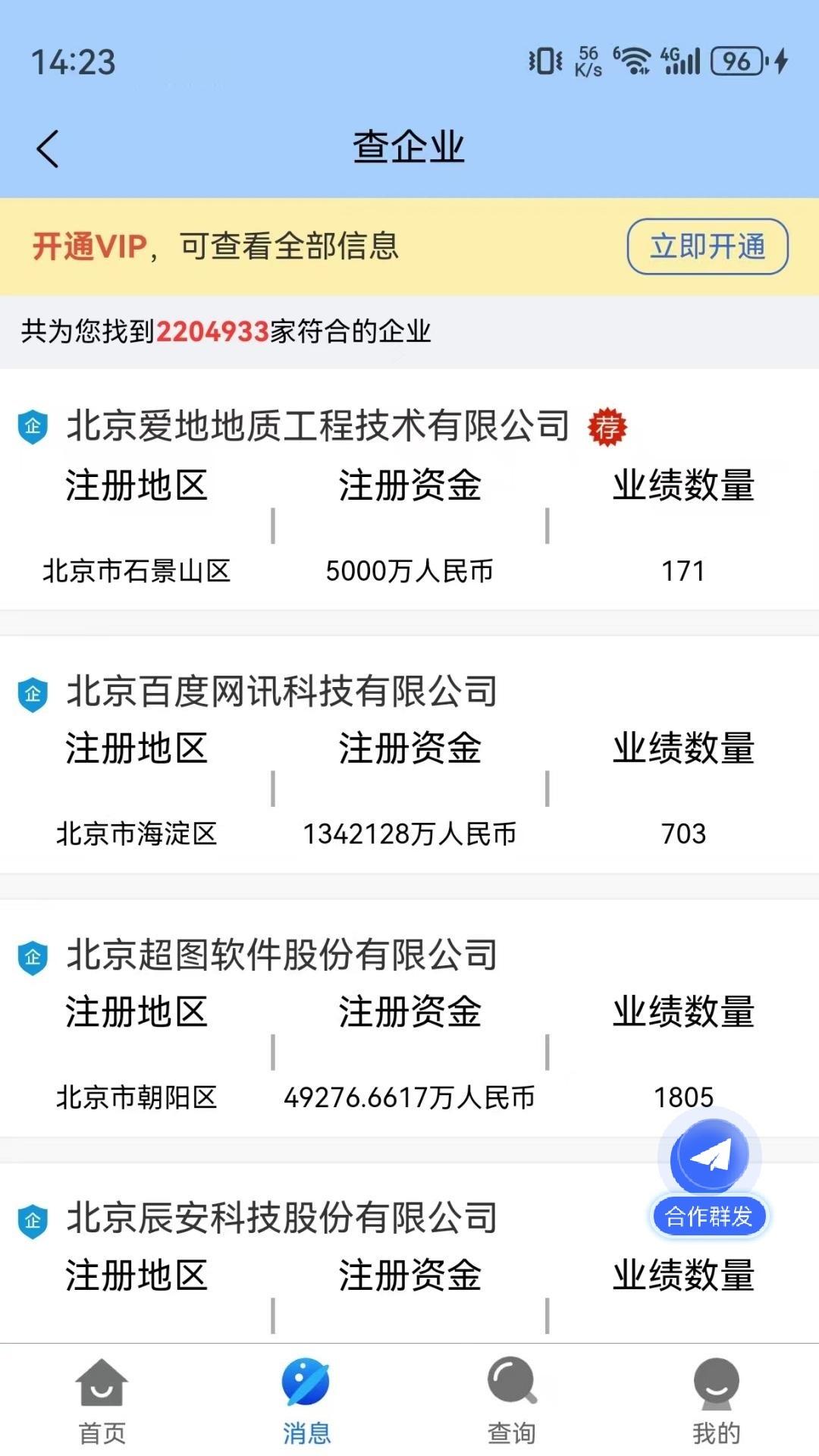Go back using the left arrow

49,146
